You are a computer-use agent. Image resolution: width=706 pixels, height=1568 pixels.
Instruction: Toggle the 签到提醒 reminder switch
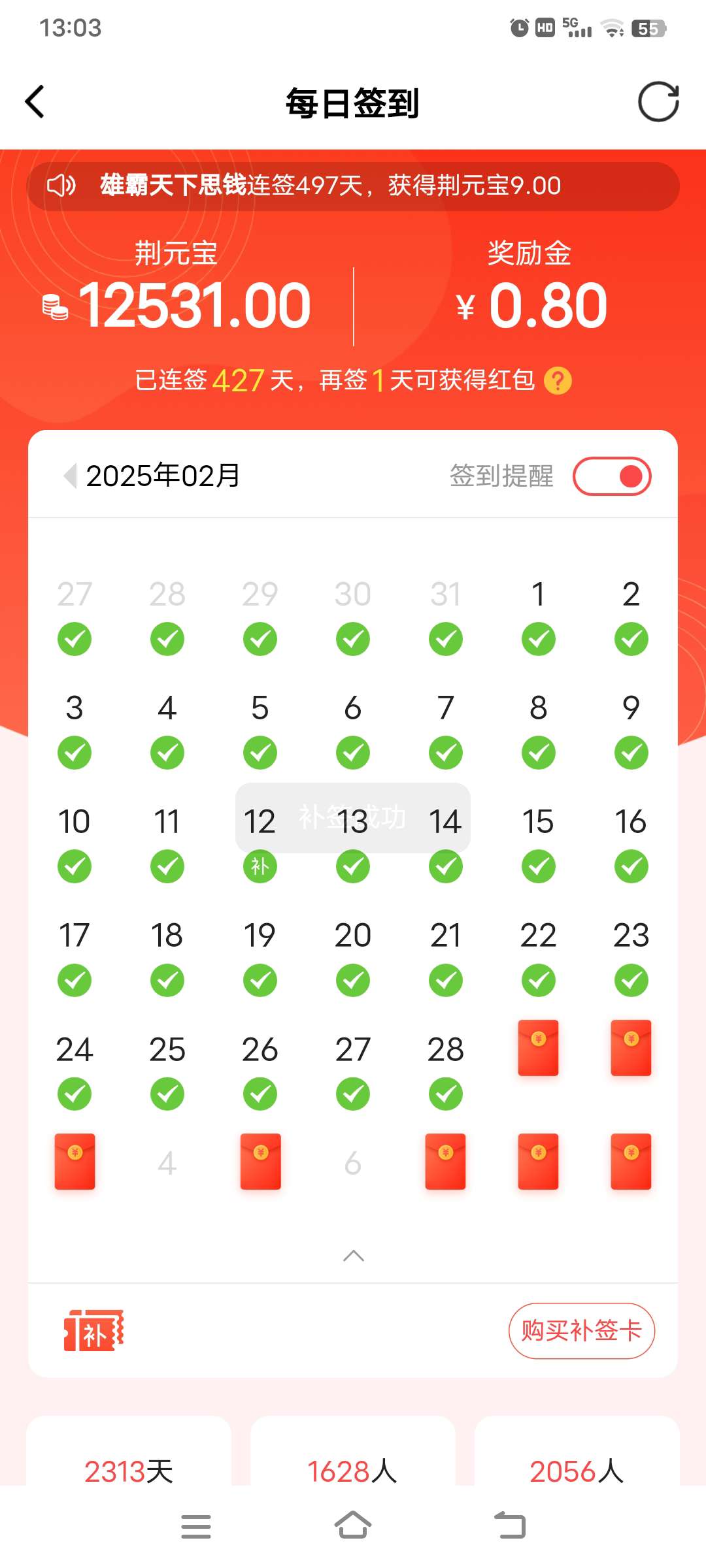click(x=611, y=476)
